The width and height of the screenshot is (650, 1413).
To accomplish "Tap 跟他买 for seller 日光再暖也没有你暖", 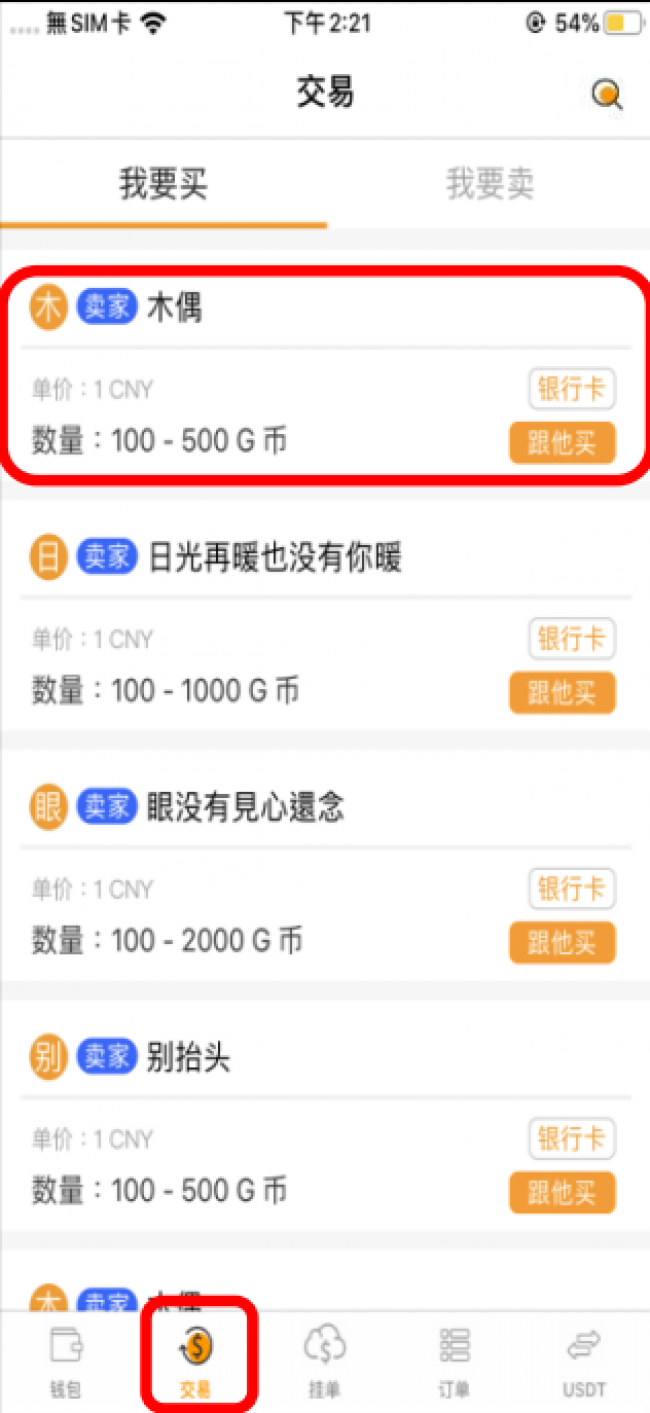I will click(x=562, y=692).
